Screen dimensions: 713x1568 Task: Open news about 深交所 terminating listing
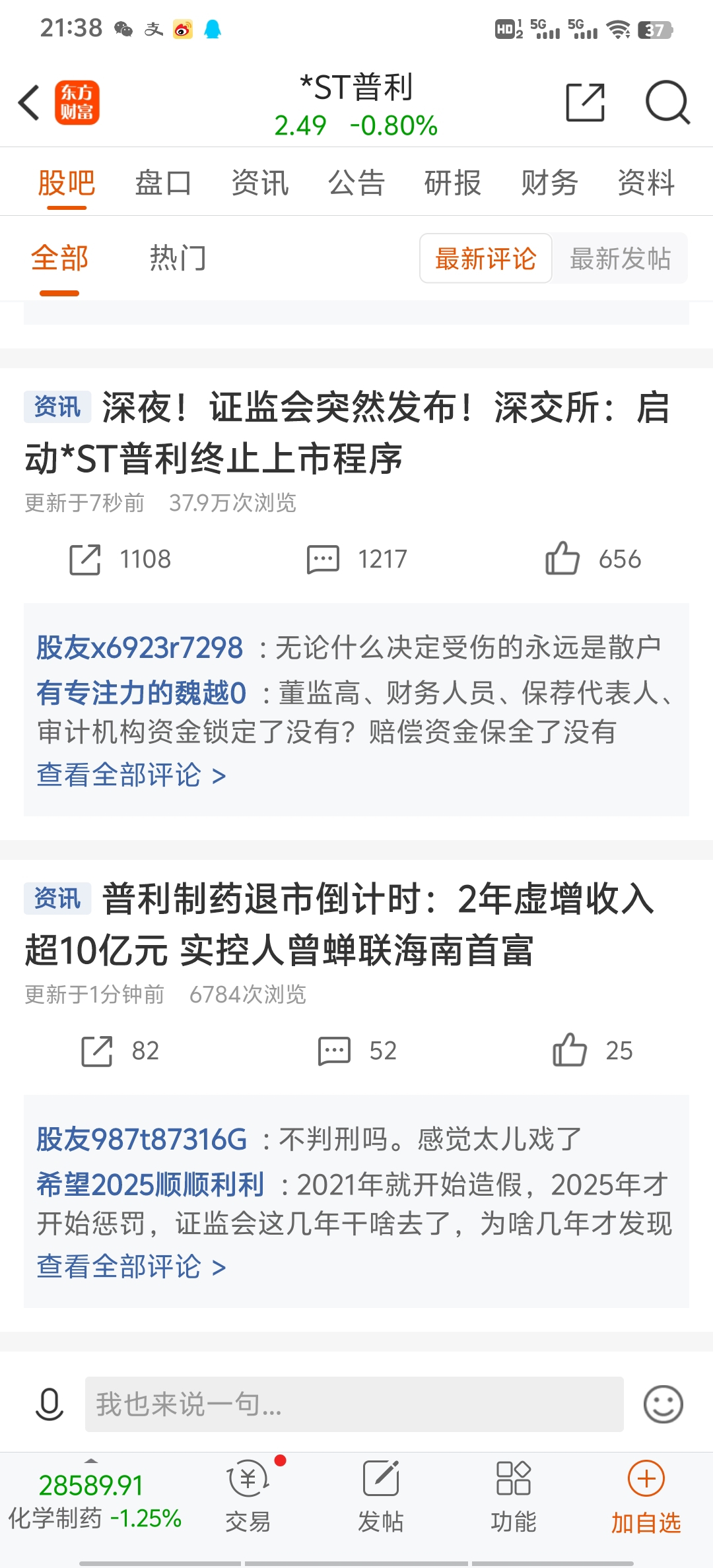(356, 436)
